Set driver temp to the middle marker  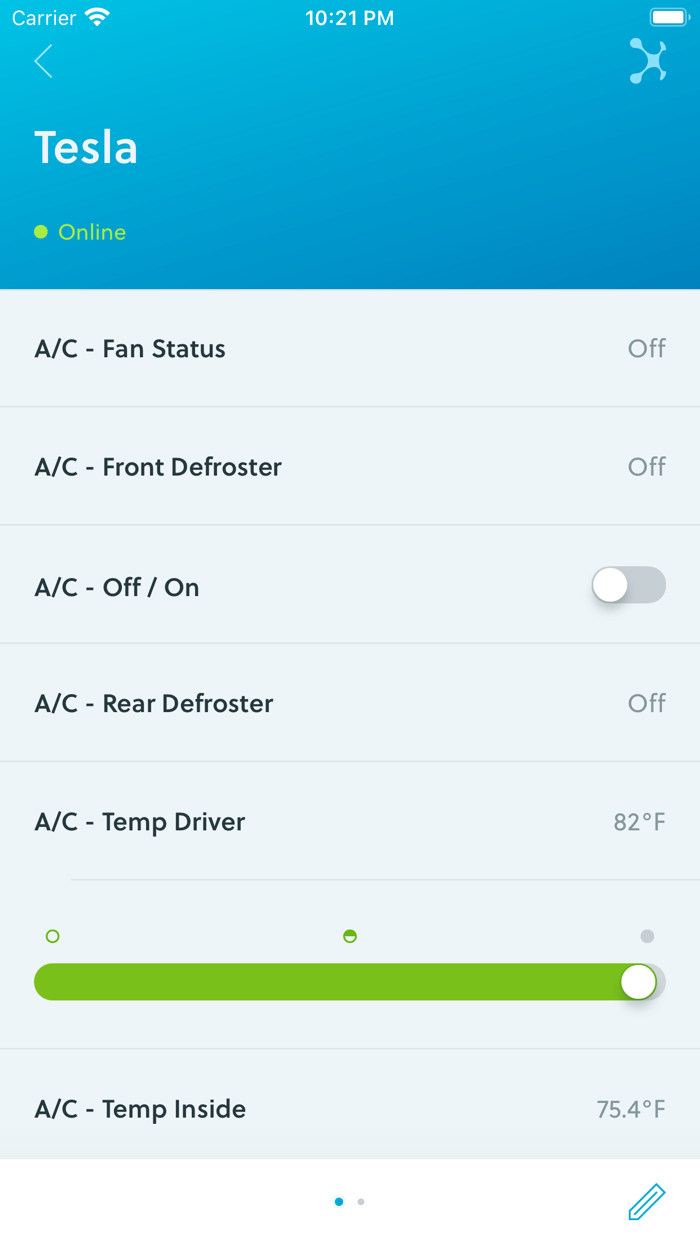click(x=350, y=936)
